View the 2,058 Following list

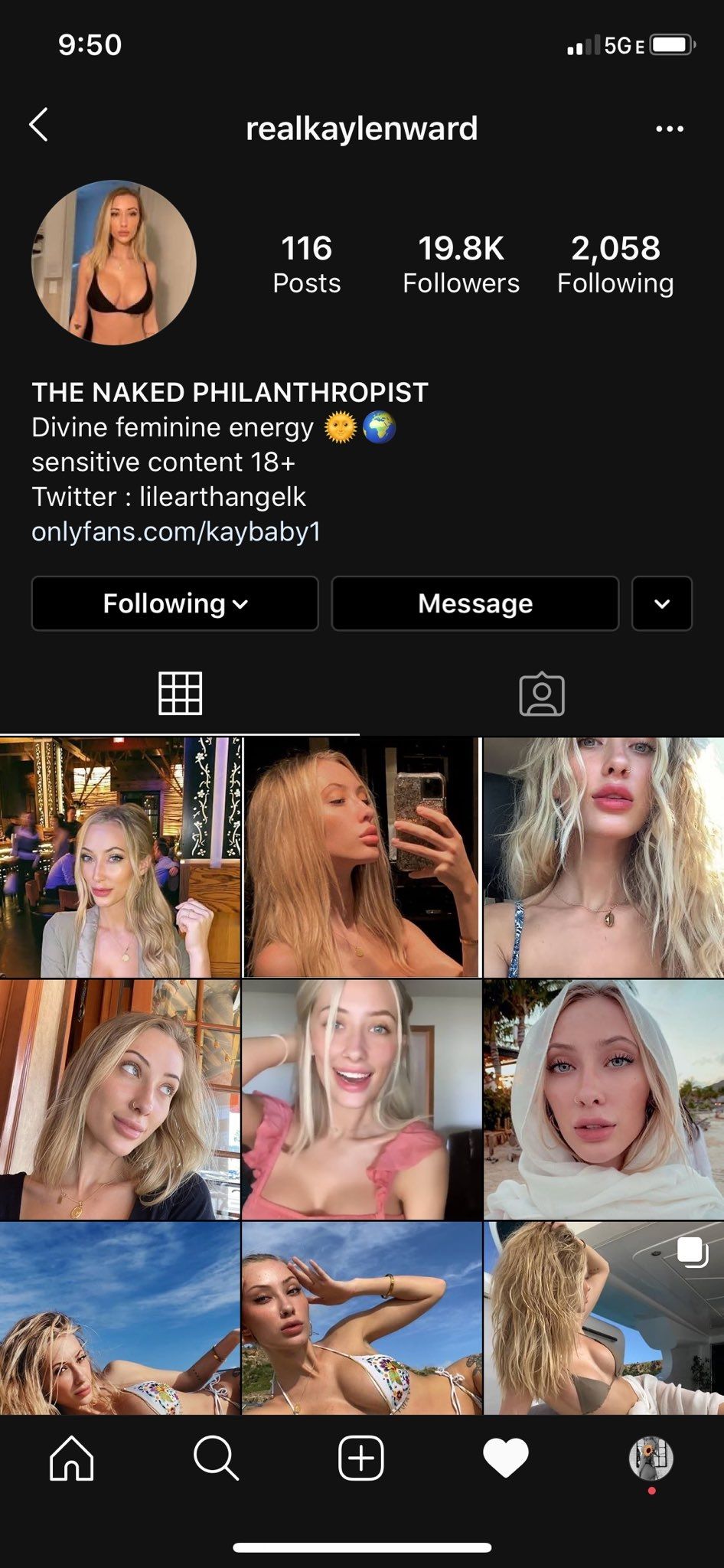(x=615, y=264)
